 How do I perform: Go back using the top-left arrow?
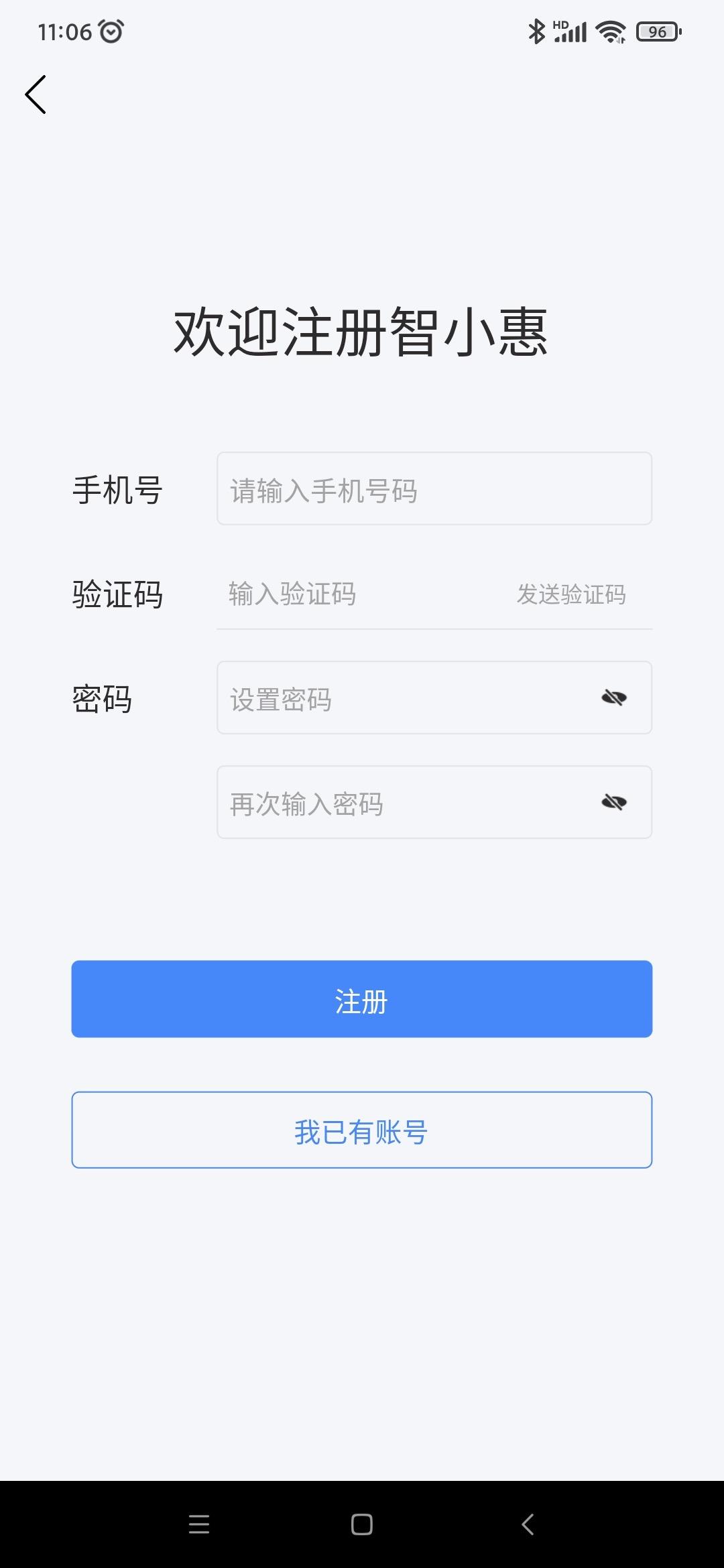point(36,94)
